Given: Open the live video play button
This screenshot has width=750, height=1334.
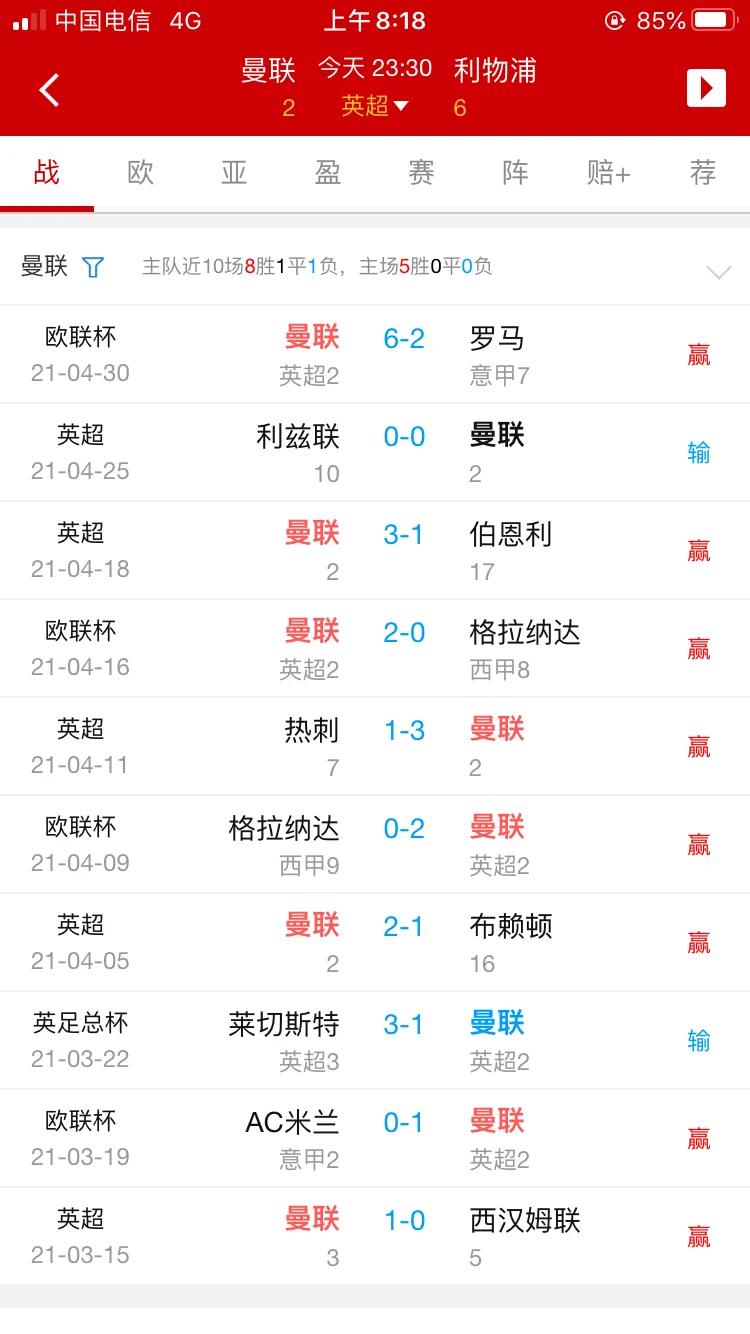Looking at the screenshot, I should tap(706, 88).
